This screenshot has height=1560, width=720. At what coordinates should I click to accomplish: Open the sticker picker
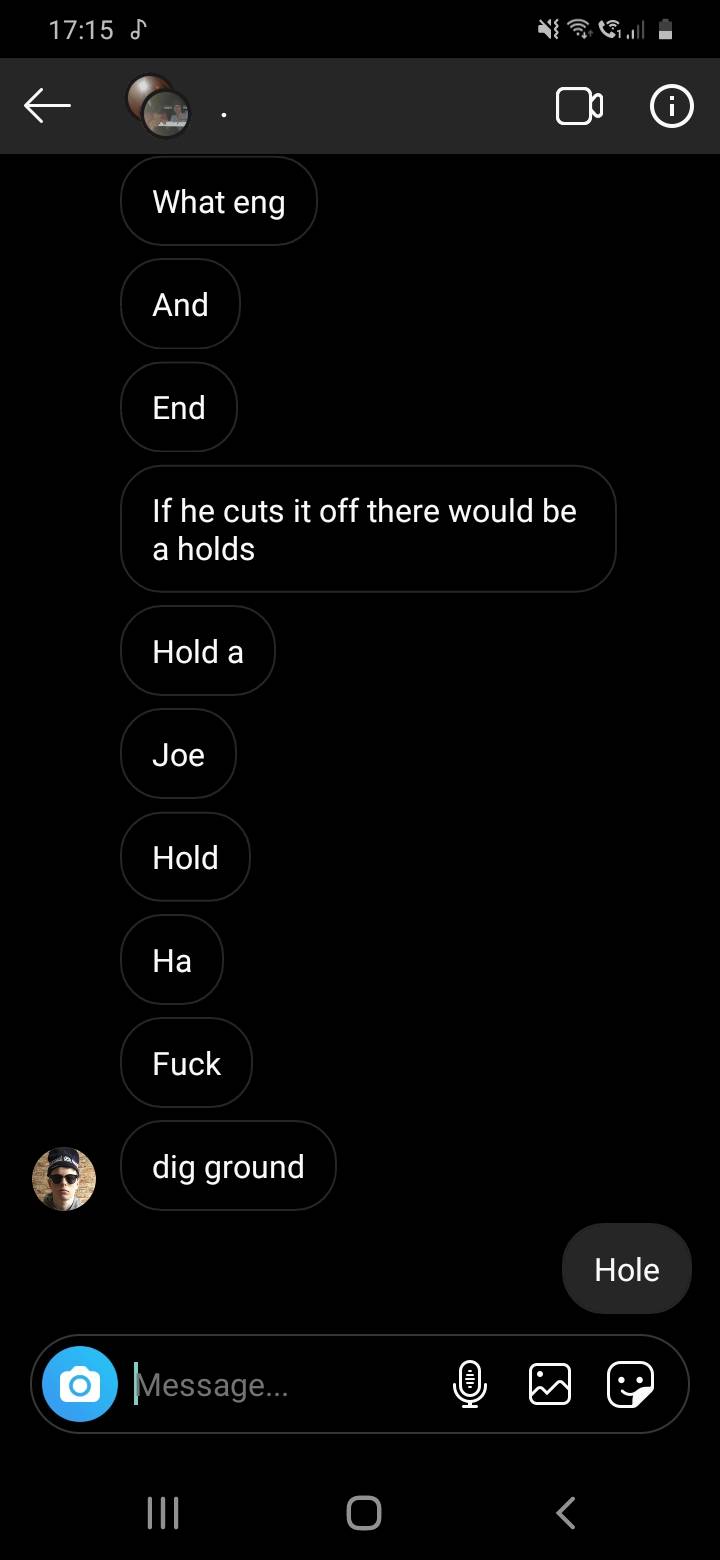click(x=631, y=1384)
